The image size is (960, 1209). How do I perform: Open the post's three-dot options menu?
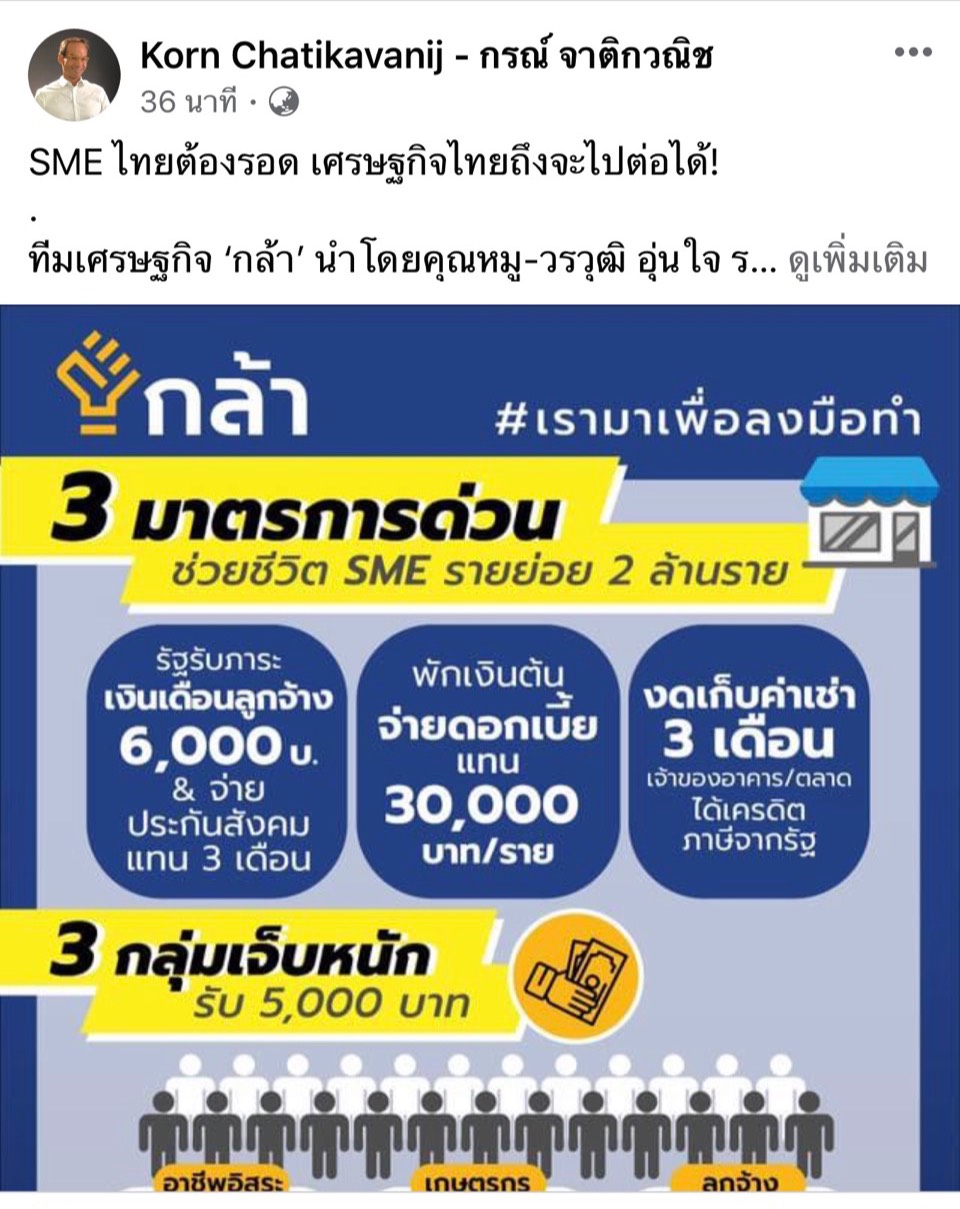point(912,54)
